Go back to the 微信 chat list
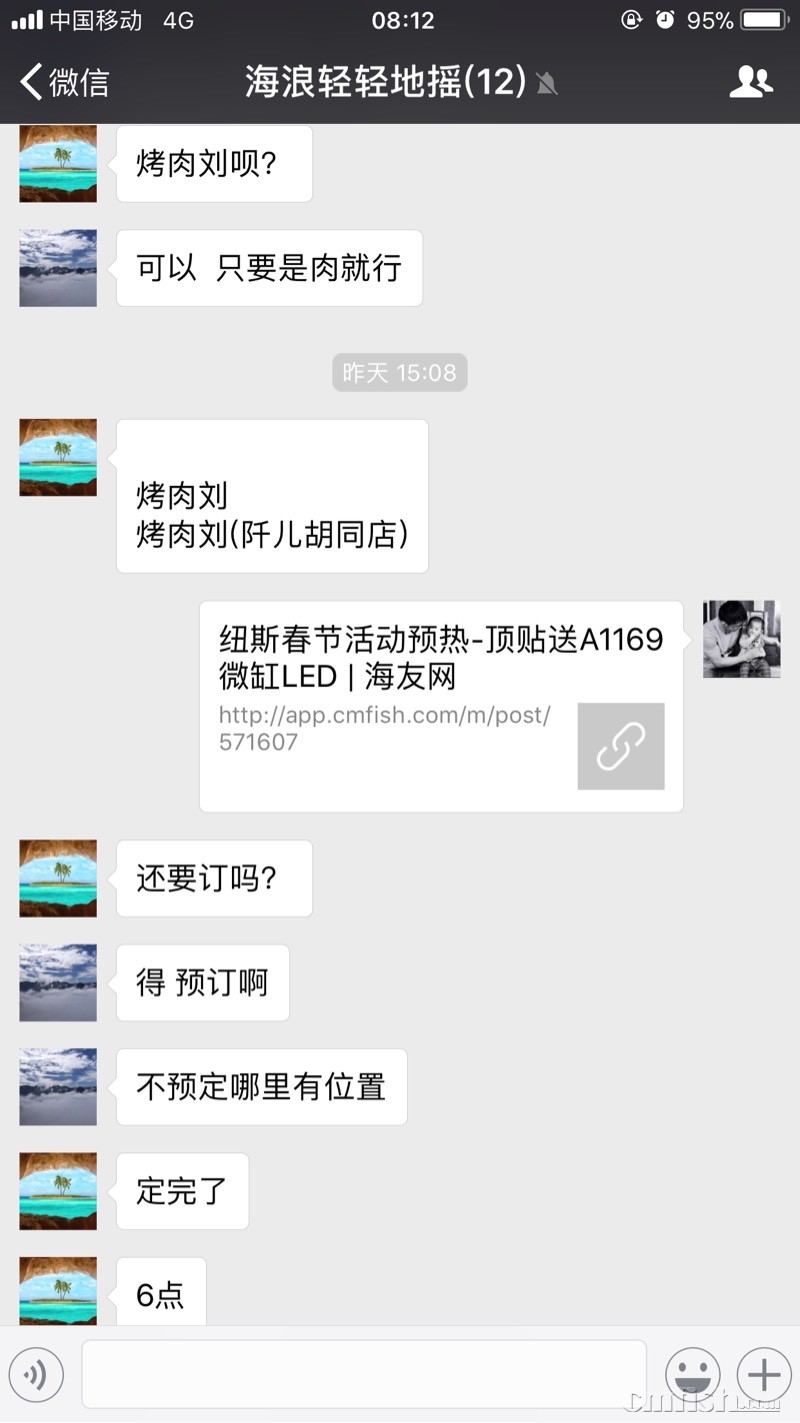Image resolution: width=800 pixels, height=1423 pixels. [x=65, y=82]
